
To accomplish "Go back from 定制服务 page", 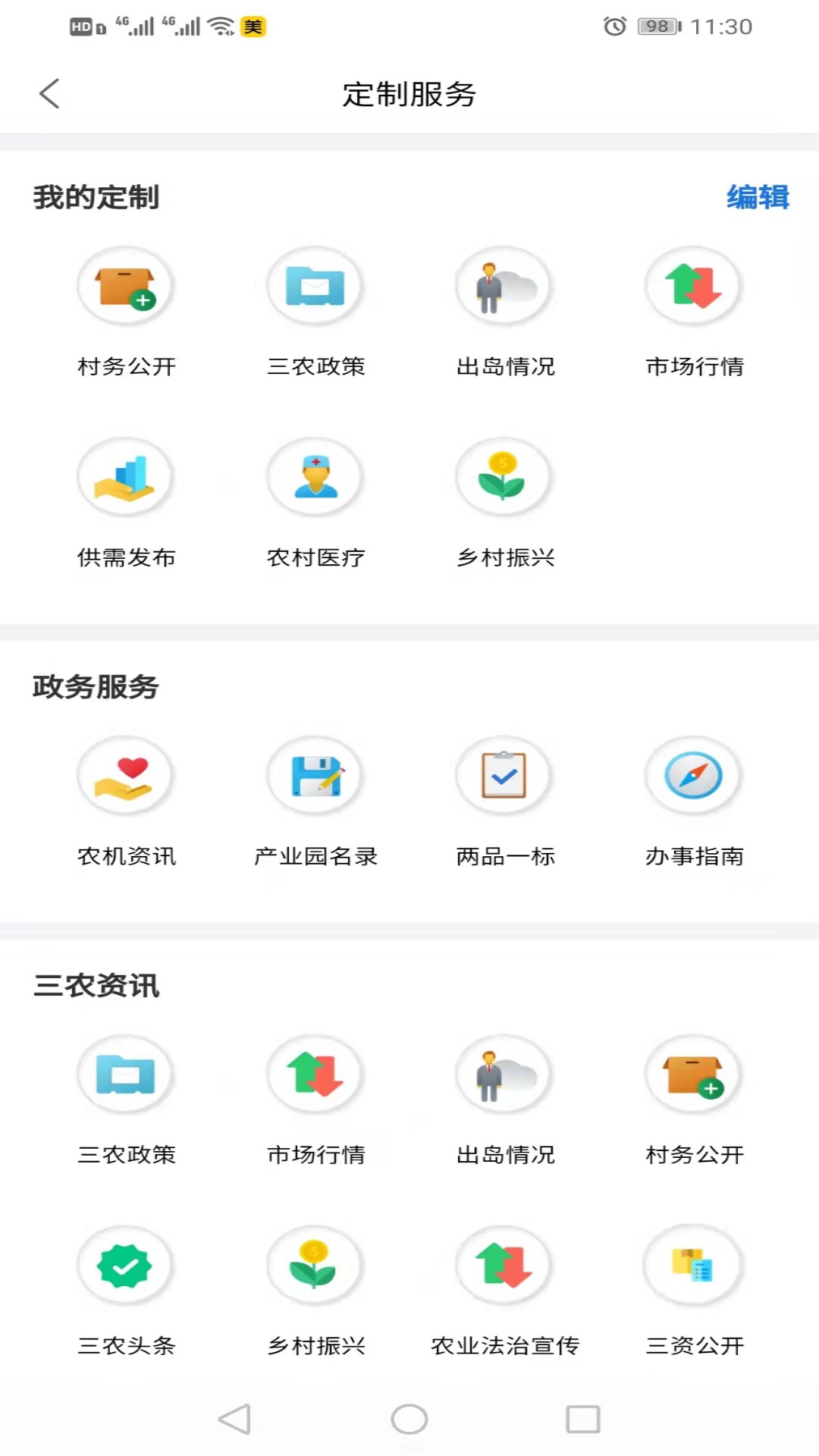I will 50,94.
